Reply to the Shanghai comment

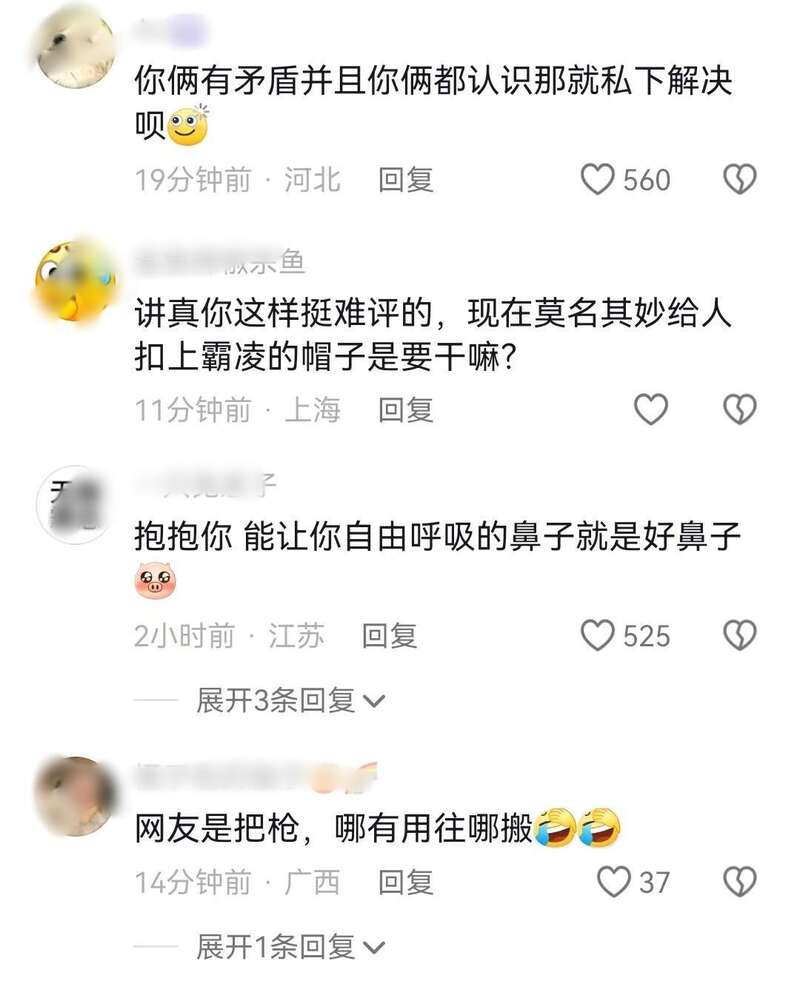(405, 409)
